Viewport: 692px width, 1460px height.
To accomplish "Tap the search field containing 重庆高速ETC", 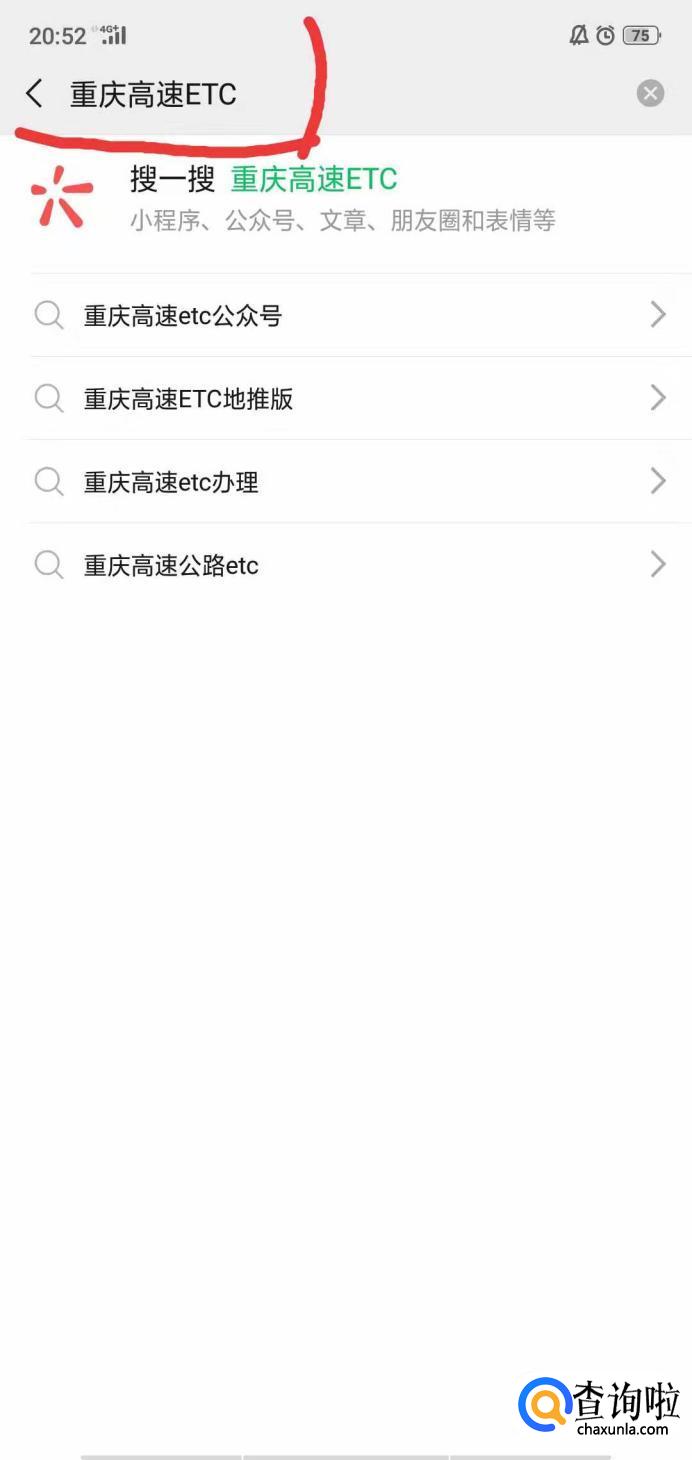I will [x=300, y=94].
